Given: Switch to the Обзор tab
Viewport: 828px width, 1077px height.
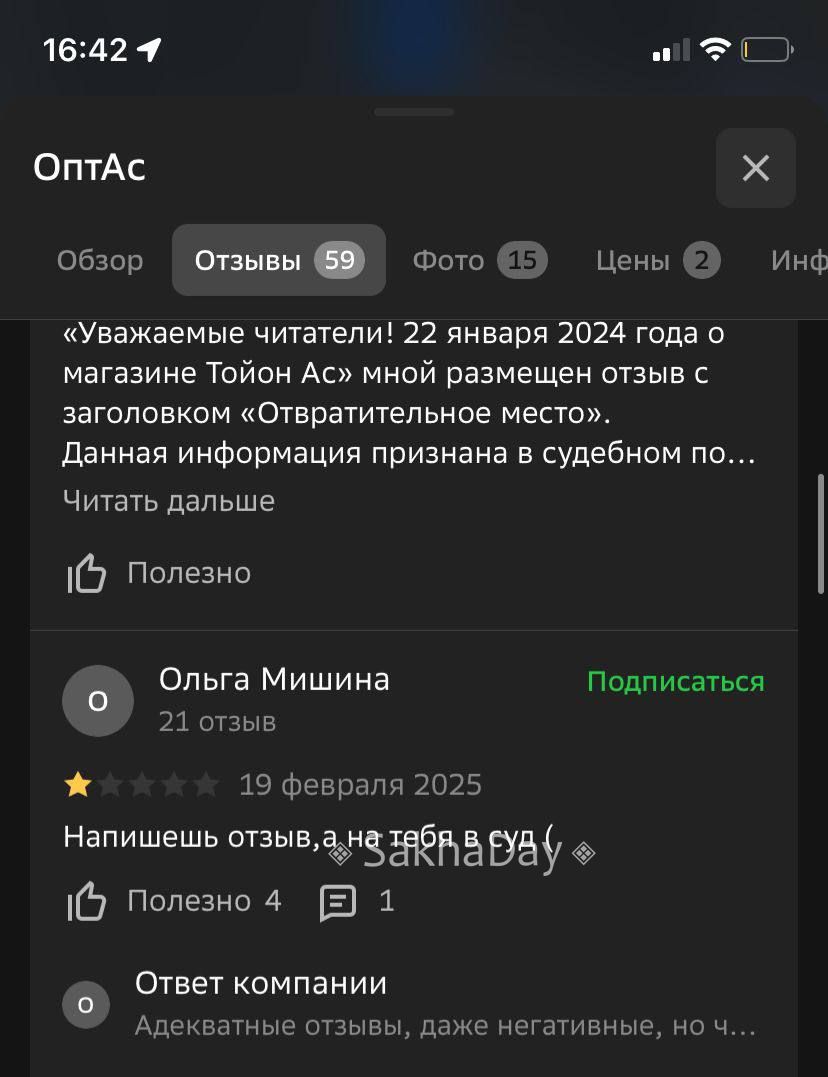Looking at the screenshot, I should [100, 261].
